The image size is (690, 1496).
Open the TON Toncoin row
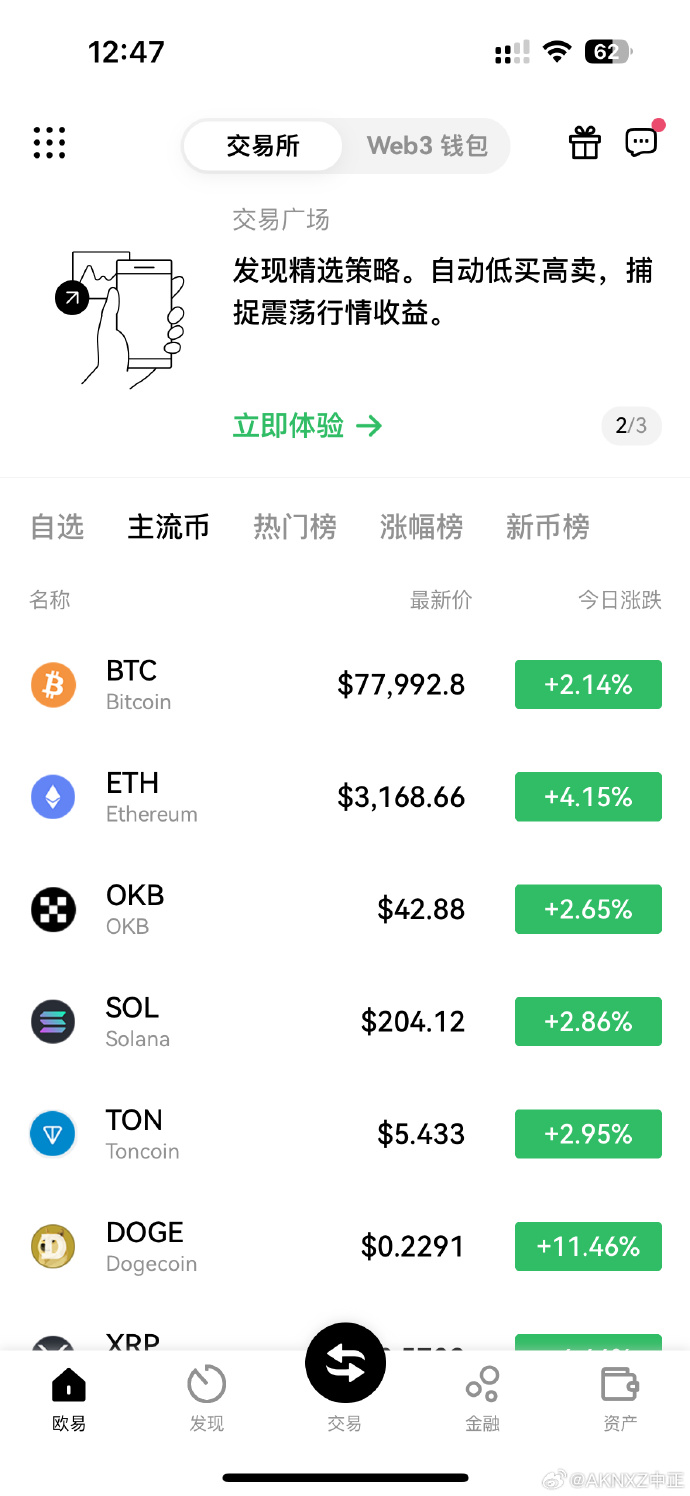click(x=345, y=1134)
